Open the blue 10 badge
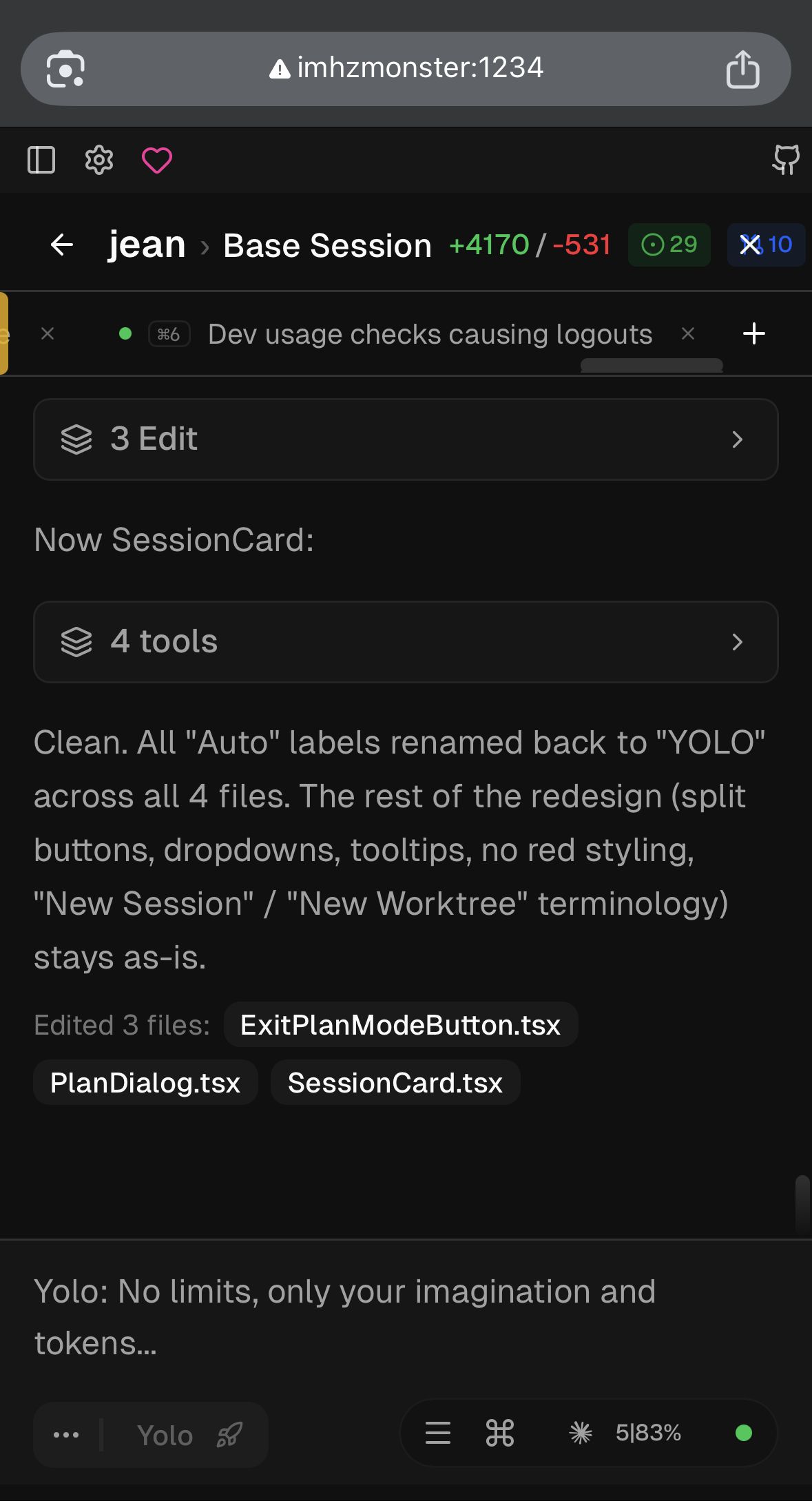Screen dimensions: 812x1501 pos(766,245)
